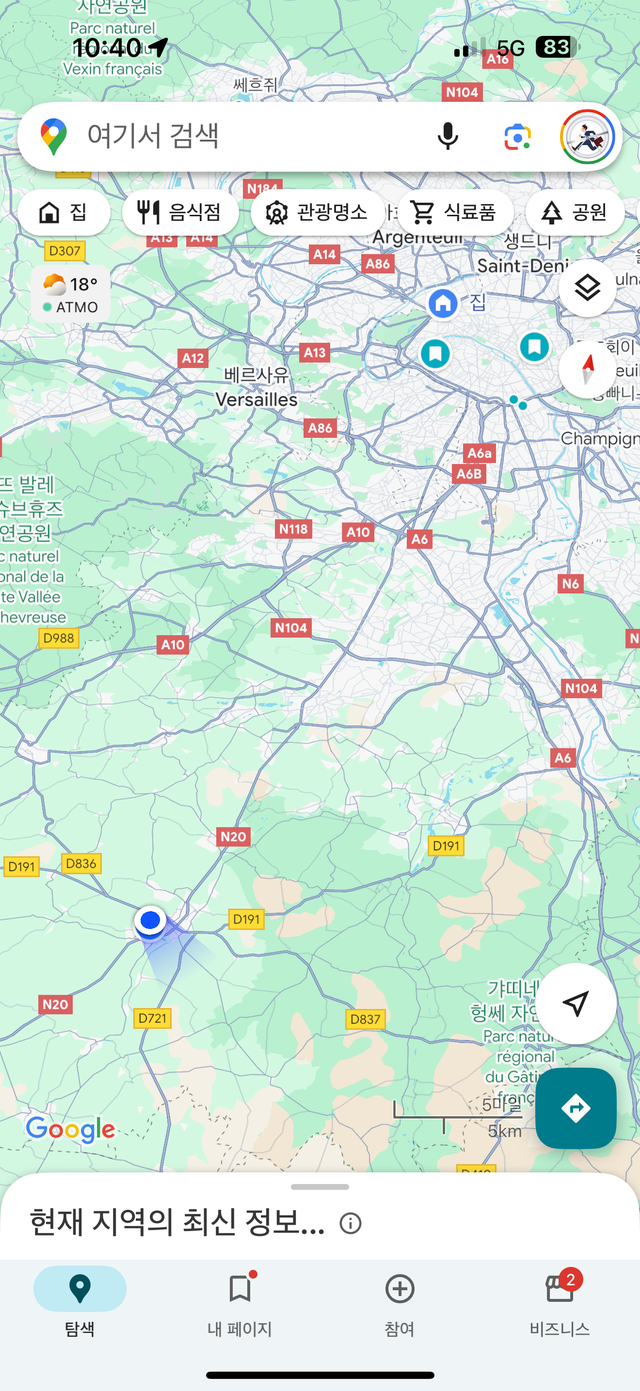The height and width of the screenshot is (1391, 640).
Task: Switch to the 비즈니스 tab
Action: [560, 1305]
